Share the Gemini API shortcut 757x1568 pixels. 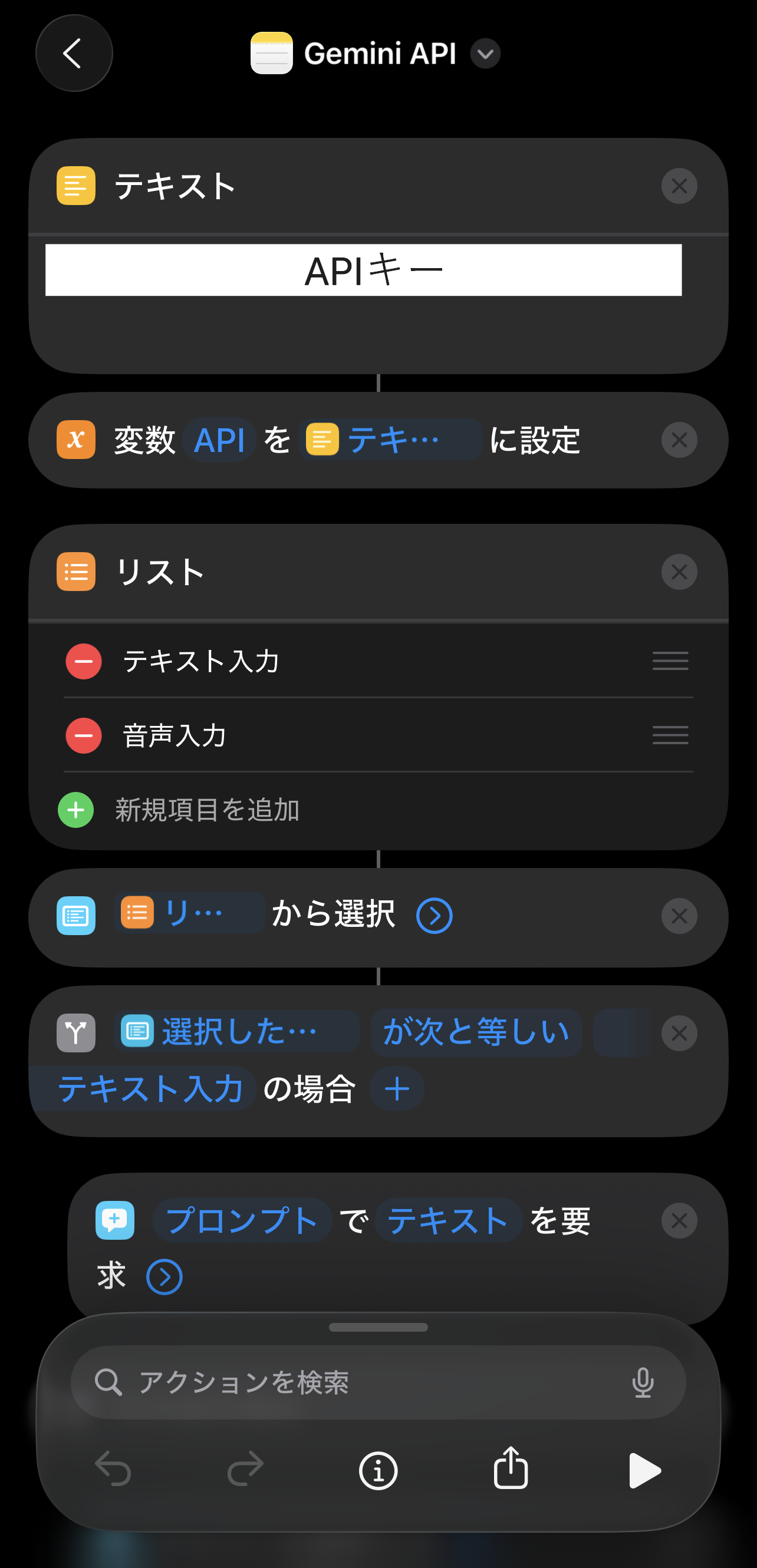511,1470
